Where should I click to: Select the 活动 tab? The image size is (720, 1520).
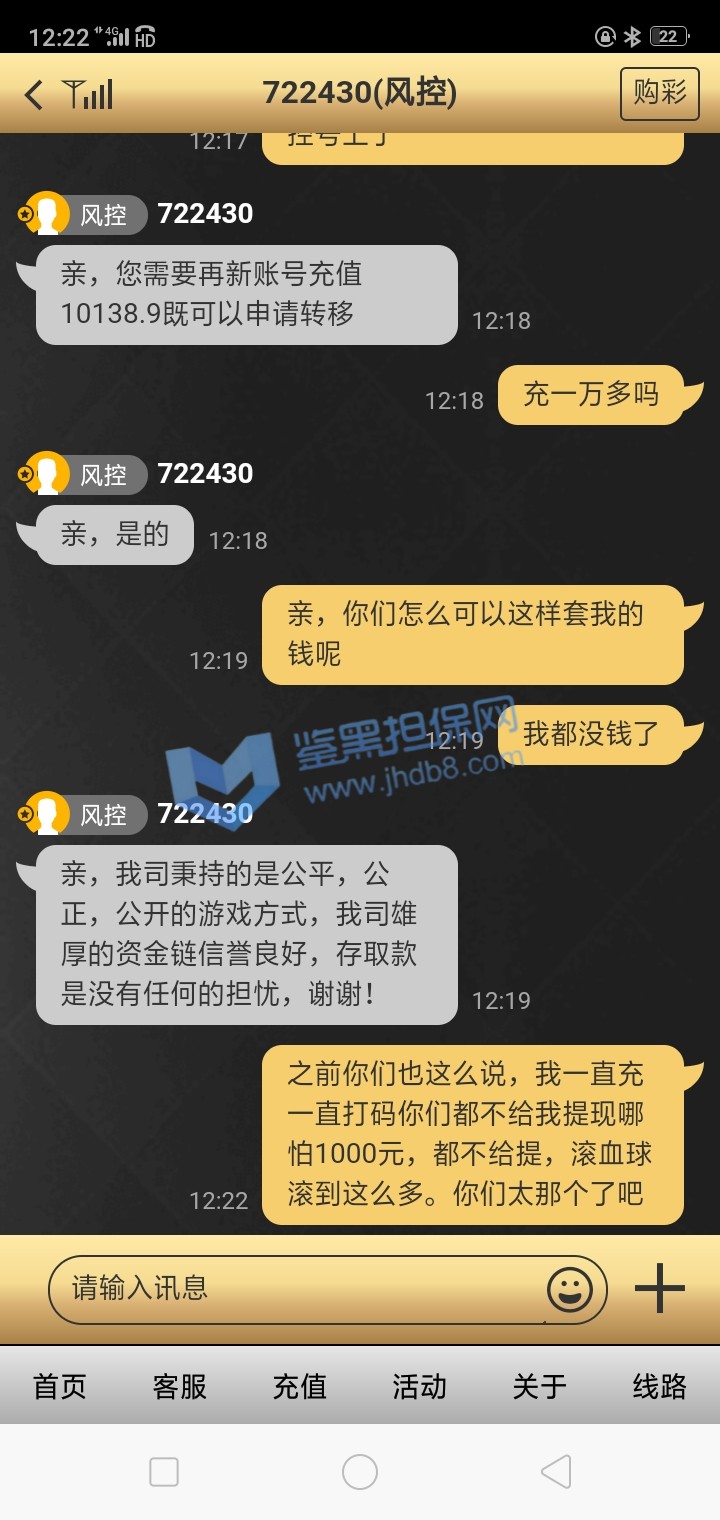tap(419, 1386)
